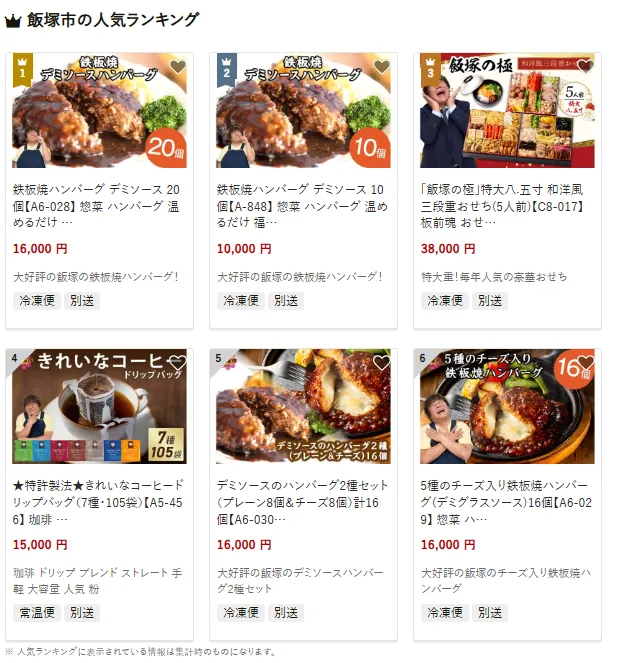Add the 飯塚の極 おせち to favorites
618x663 pixels.
click(x=585, y=67)
